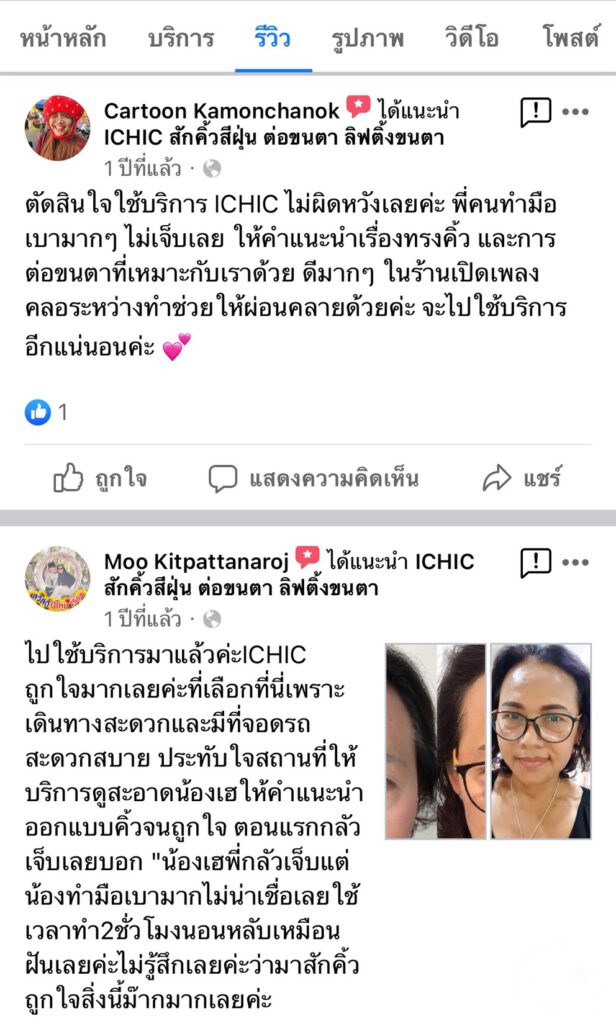
Task: Share the review via แชร์
Action: (x=521, y=478)
